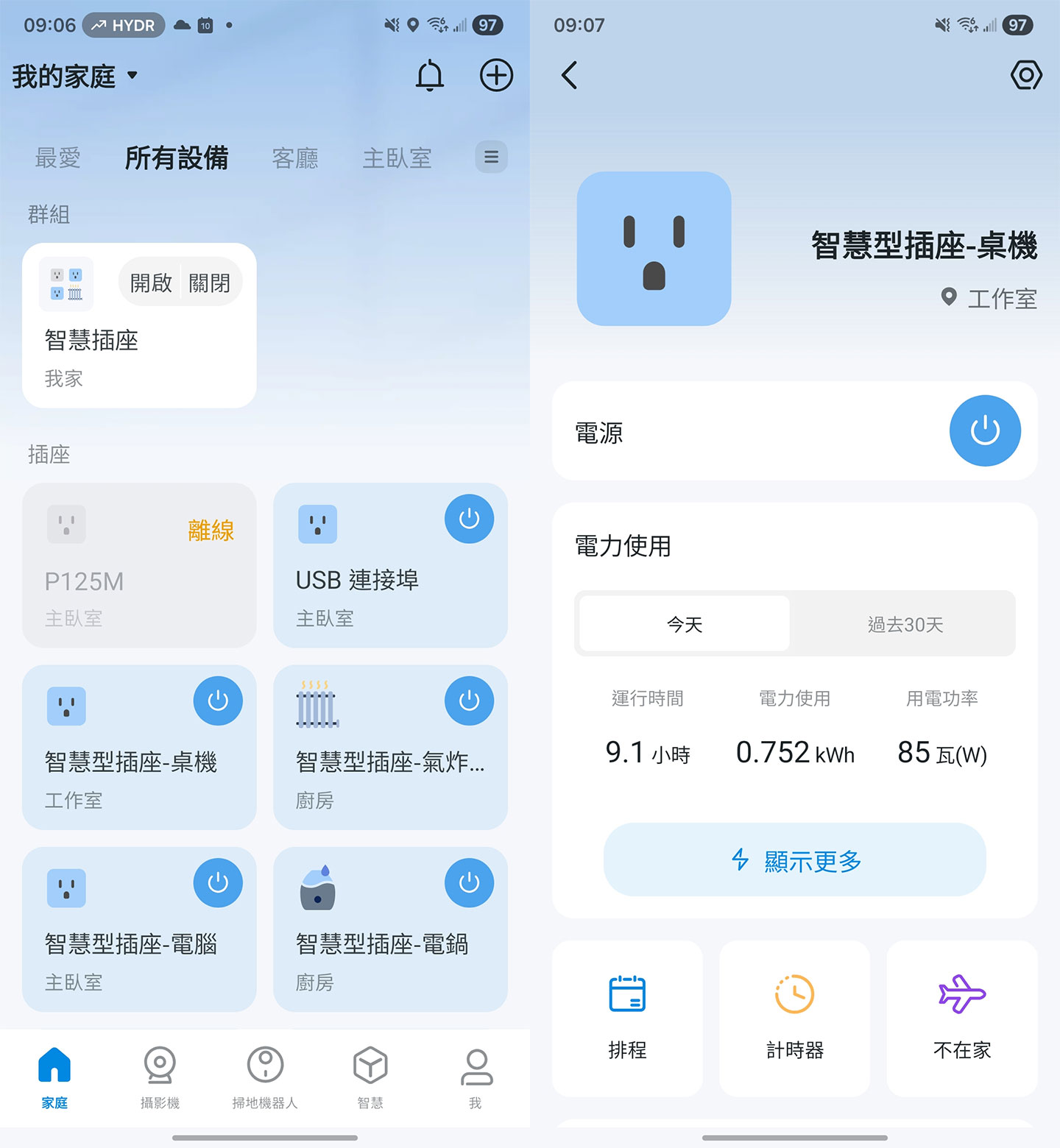Switch to the 客廳 room tab
The image size is (1060, 1148).
pyautogui.click(x=294, y=157)
